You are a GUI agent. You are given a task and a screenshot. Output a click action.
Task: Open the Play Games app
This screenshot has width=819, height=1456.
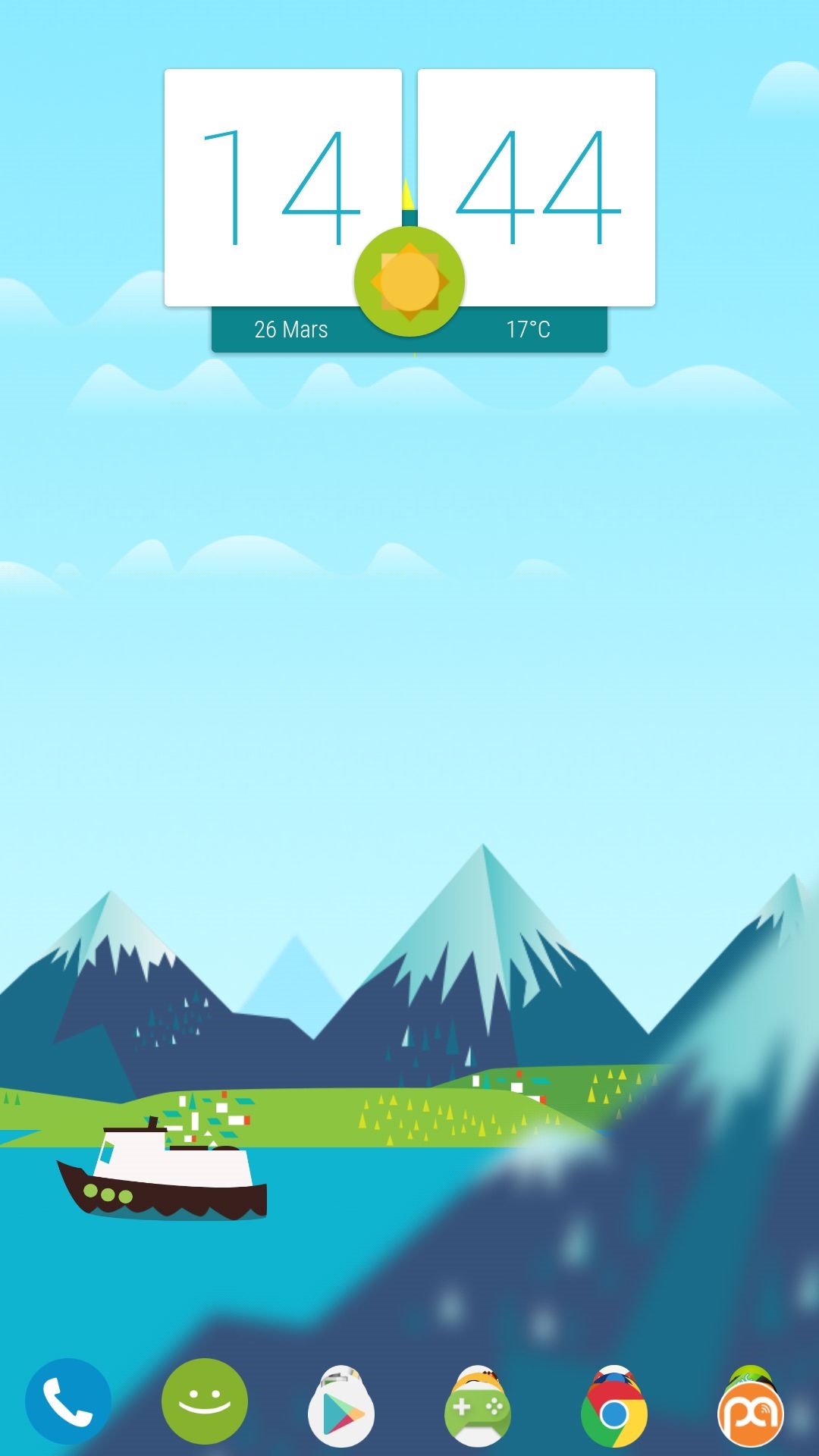click(x=477, y=1409)
